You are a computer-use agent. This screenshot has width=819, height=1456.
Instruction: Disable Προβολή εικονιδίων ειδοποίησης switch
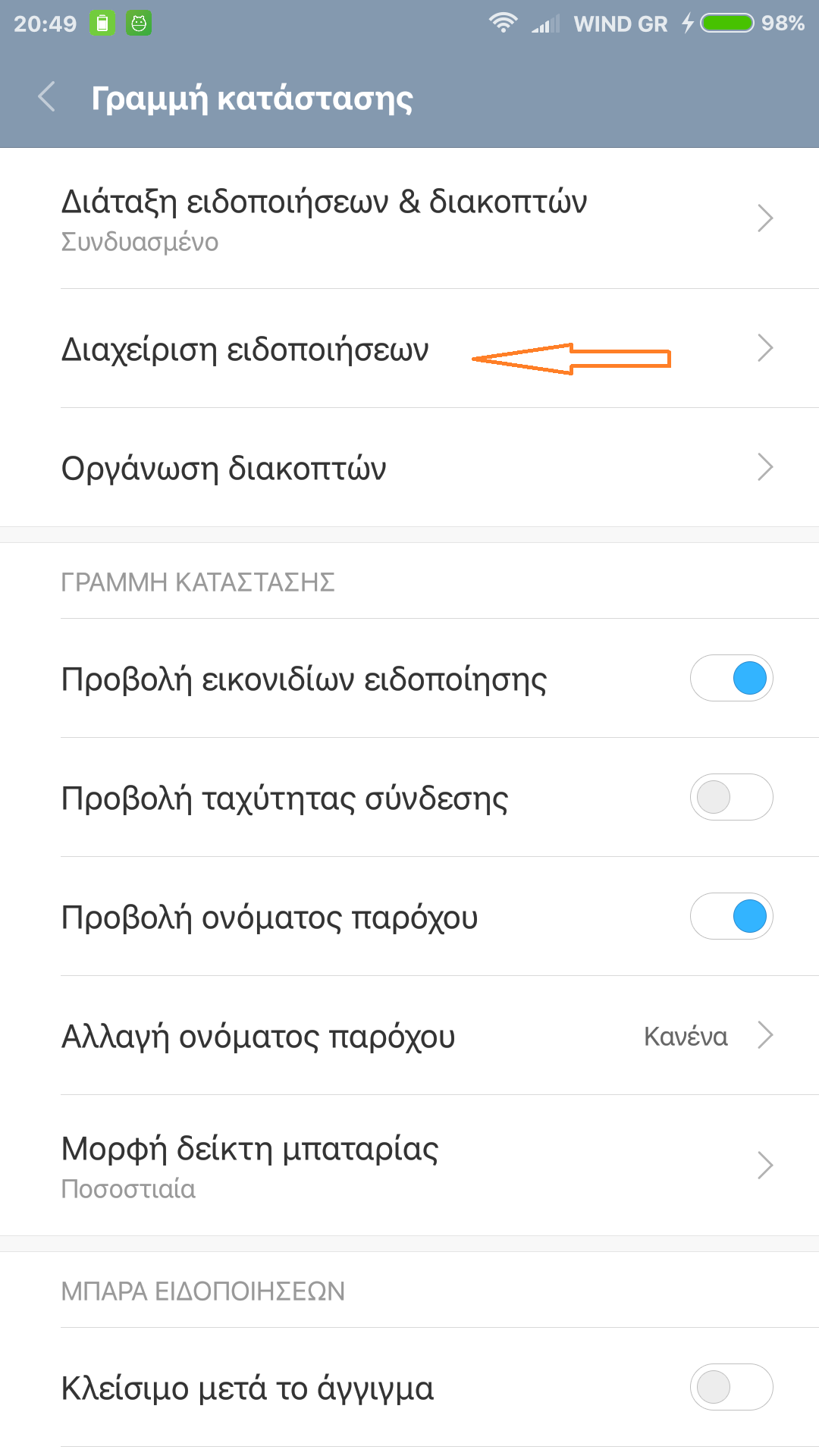click(731, 678)
